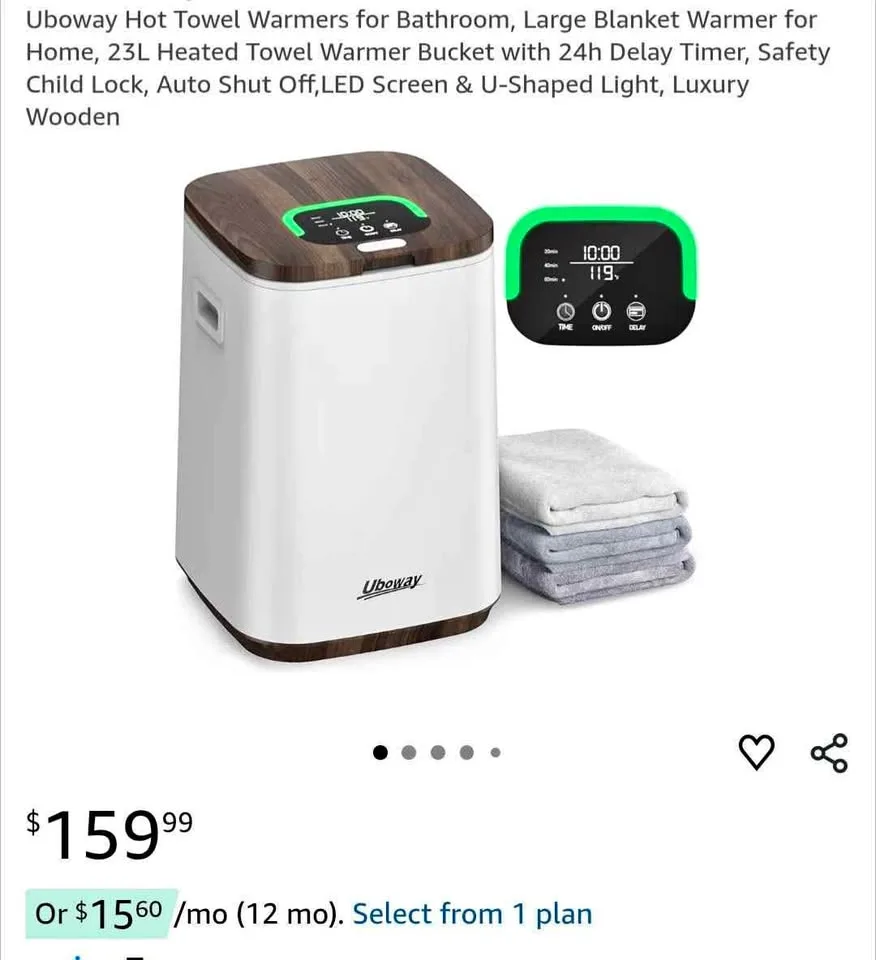This screenshot has width=876, height=960.
Task: Toggle the warmer power with ON/OFF
Action: pos(600,311)
